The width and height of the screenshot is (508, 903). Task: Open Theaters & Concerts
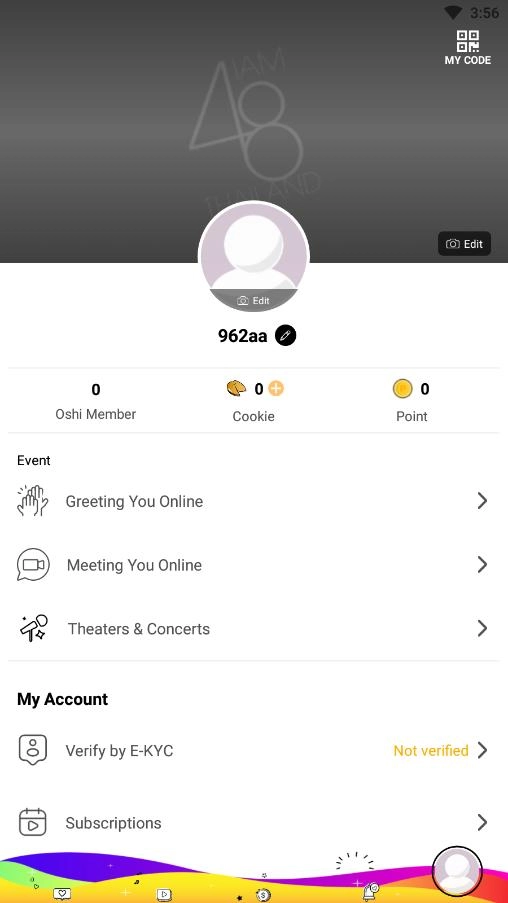(x=254, y=628)
